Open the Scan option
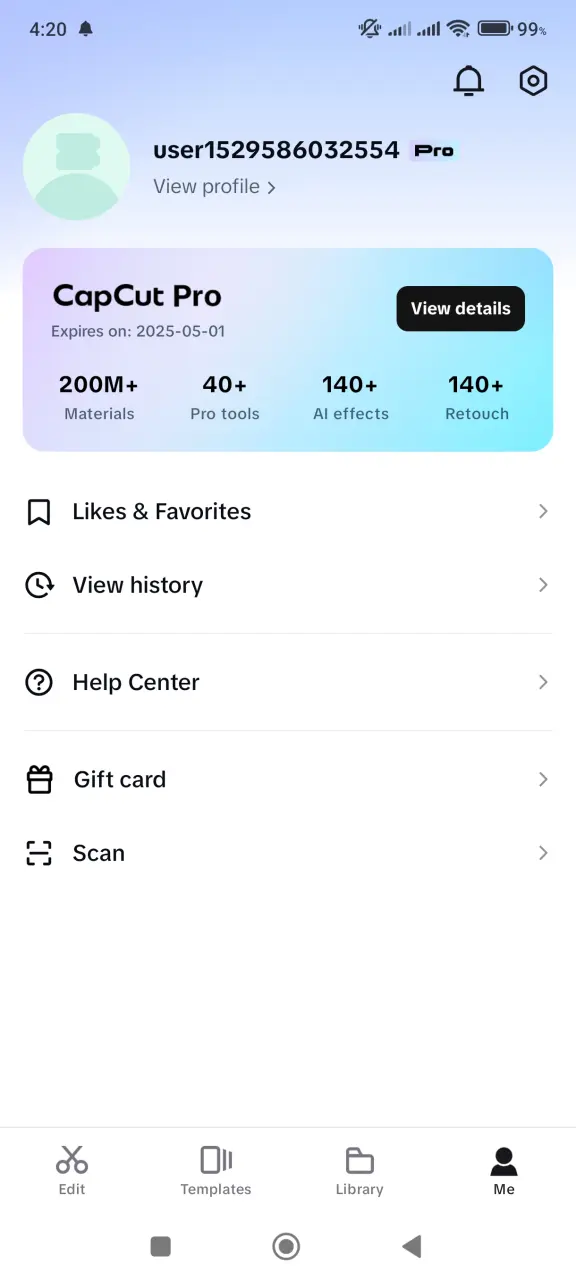Image resolution: width=576 pixels, height=1280 pixels. [x=288, y=853]
